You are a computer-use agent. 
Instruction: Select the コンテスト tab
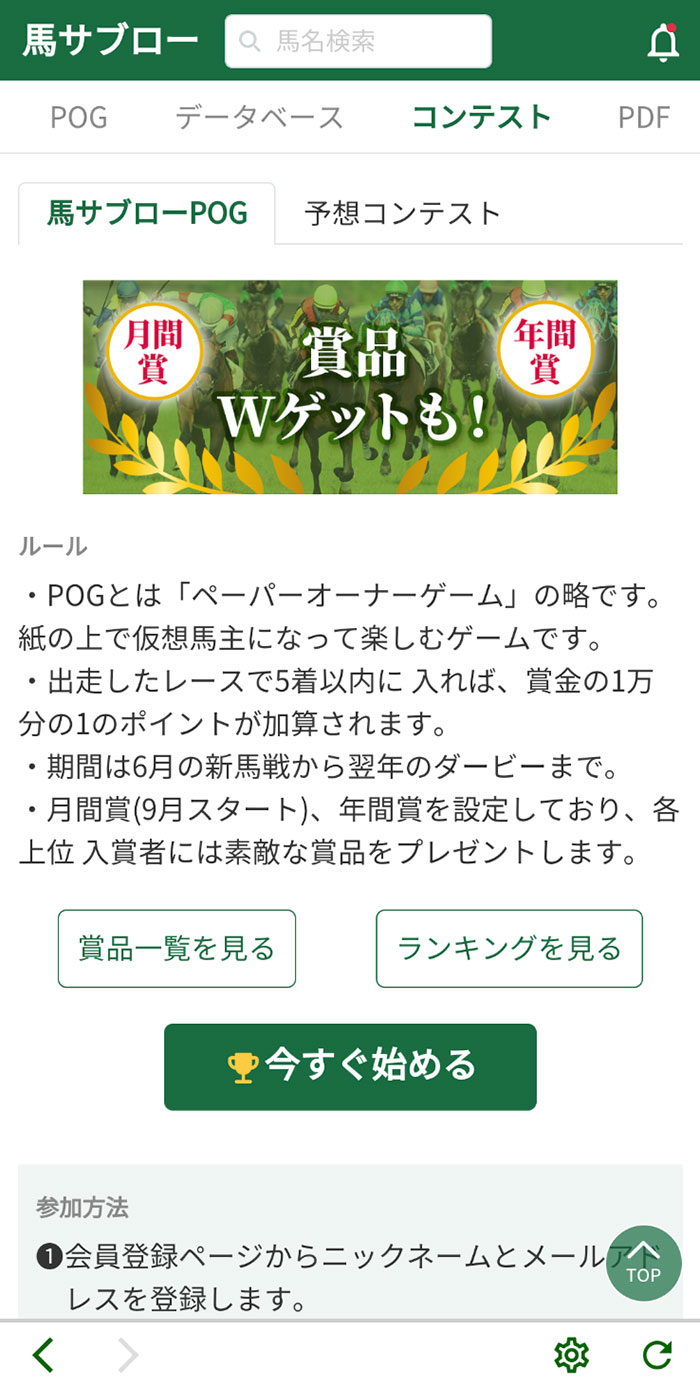coord(481,117)
